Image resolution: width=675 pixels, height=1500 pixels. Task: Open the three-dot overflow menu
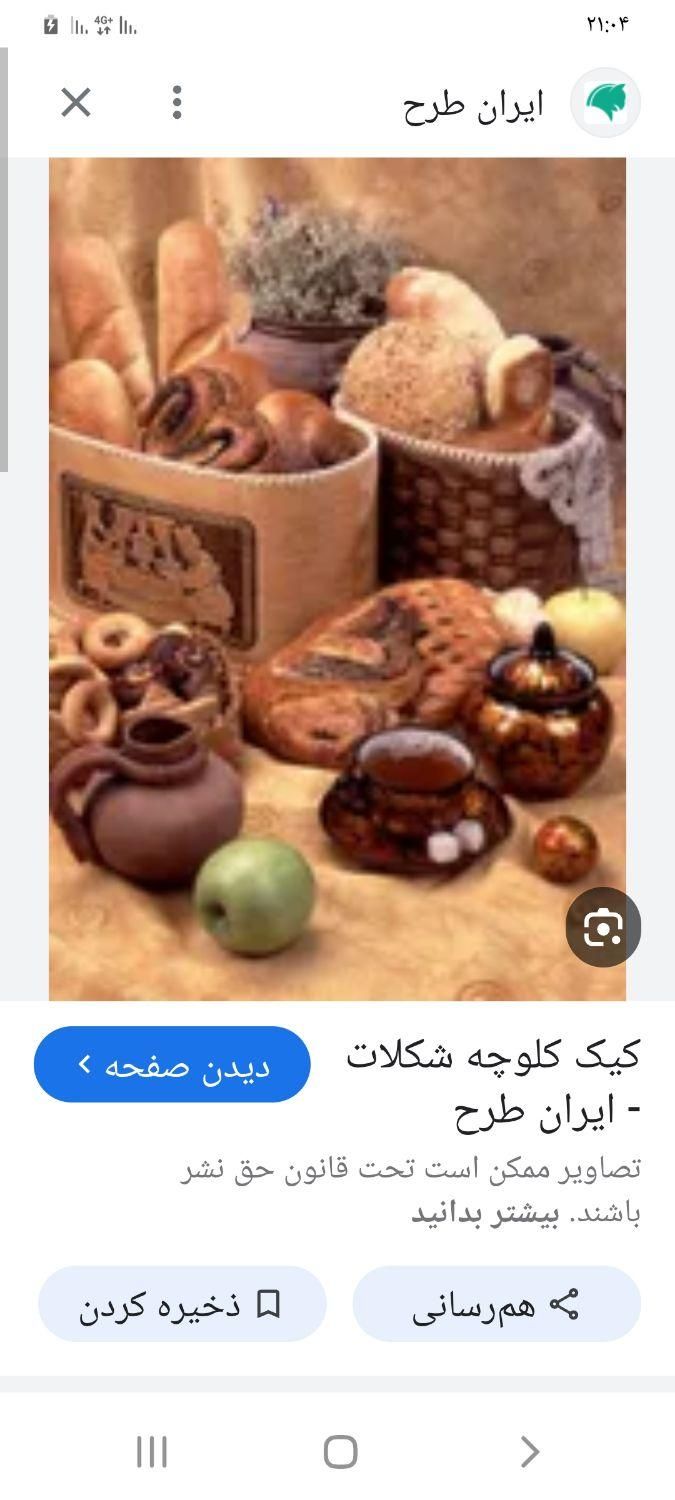point(177,102)
